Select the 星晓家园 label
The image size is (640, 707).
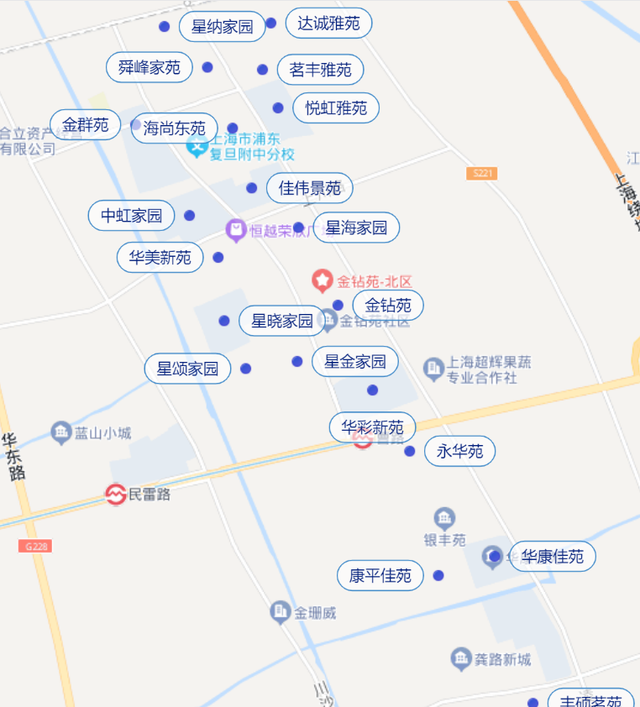point(282,321)
